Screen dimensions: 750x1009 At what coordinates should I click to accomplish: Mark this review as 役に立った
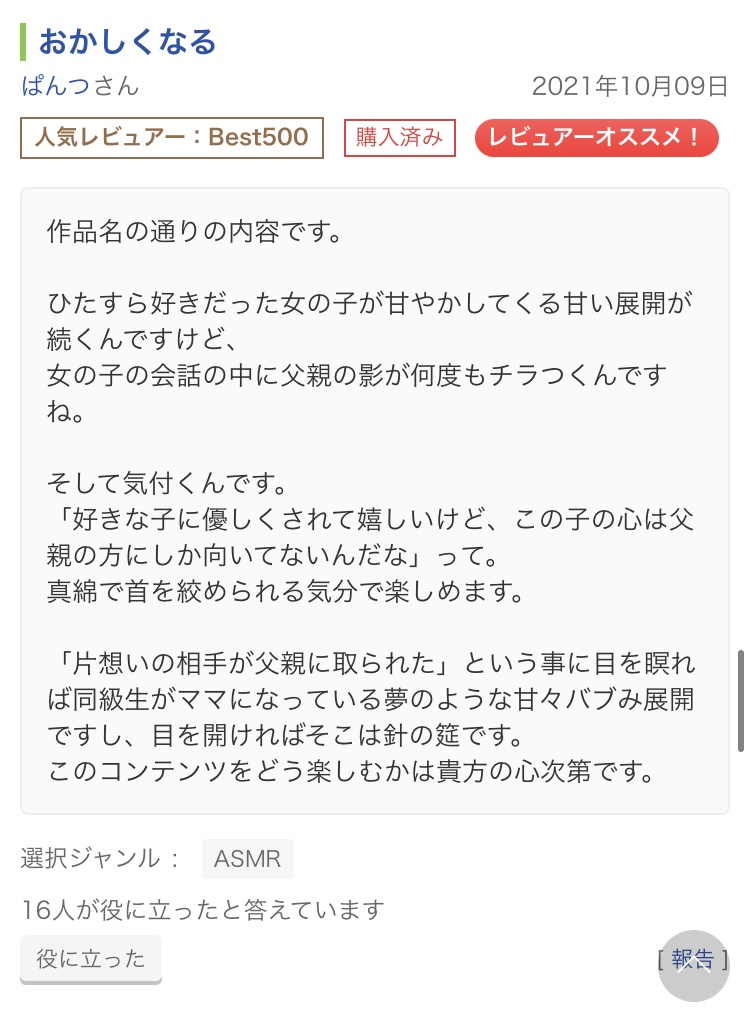click(91, 959)
